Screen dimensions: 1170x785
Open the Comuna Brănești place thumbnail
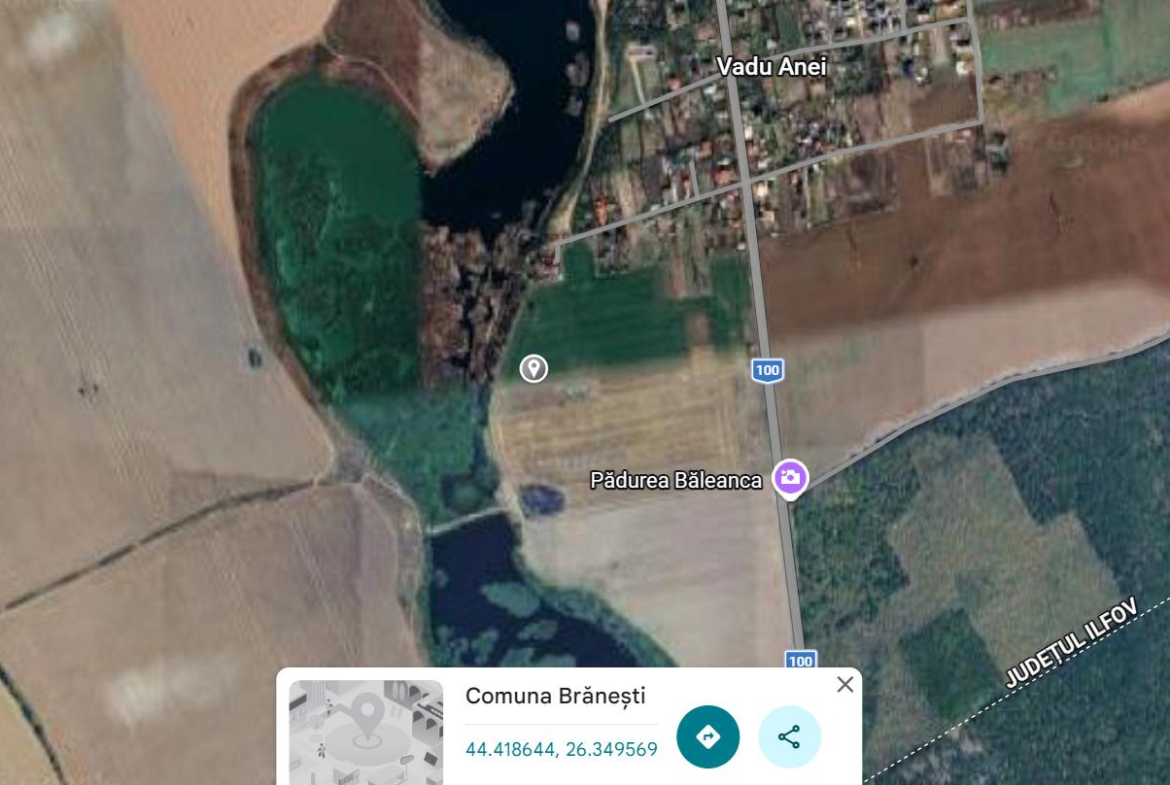tap(366, 732)
